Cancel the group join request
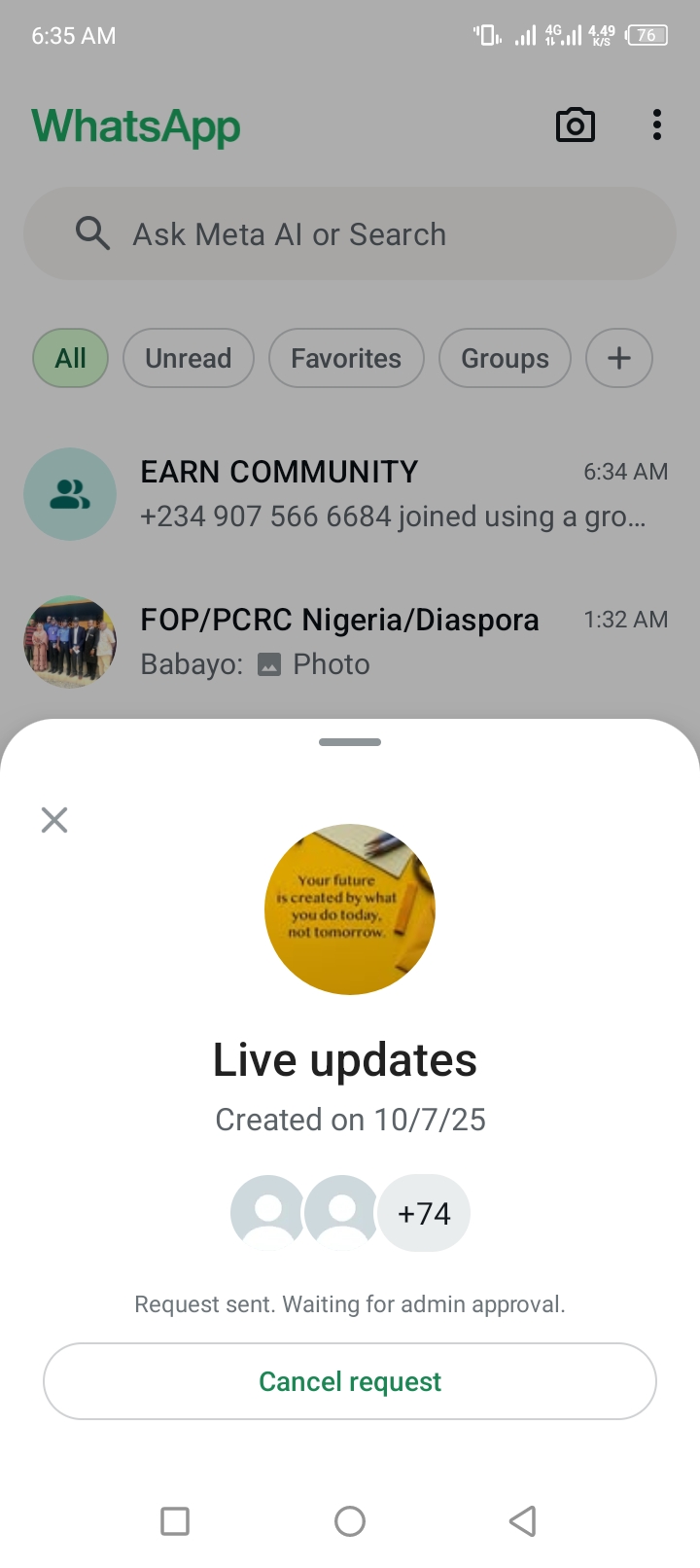The image size is (700, 1568). 350,1381
